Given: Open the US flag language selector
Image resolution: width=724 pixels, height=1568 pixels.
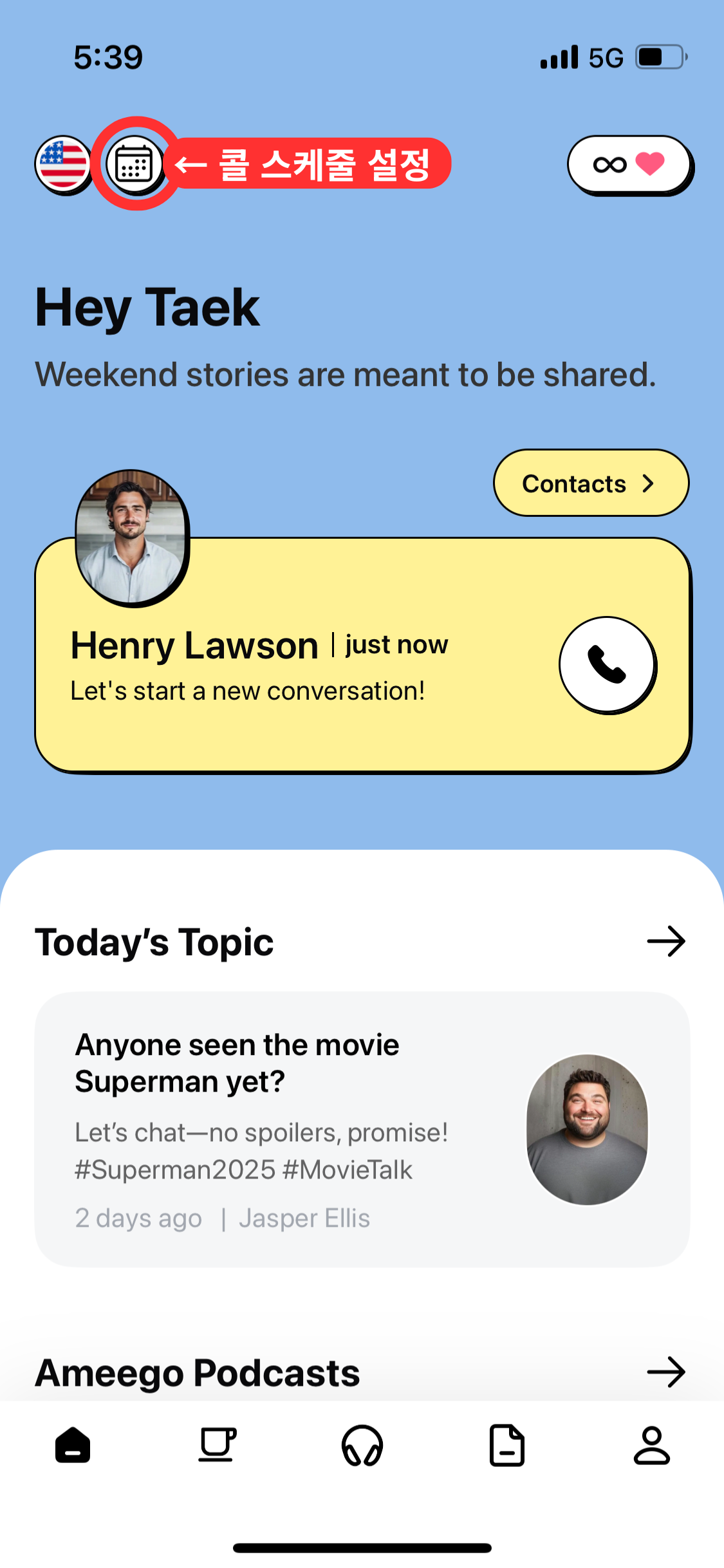Looking at the screenshot, I should (x=62, y=165).
